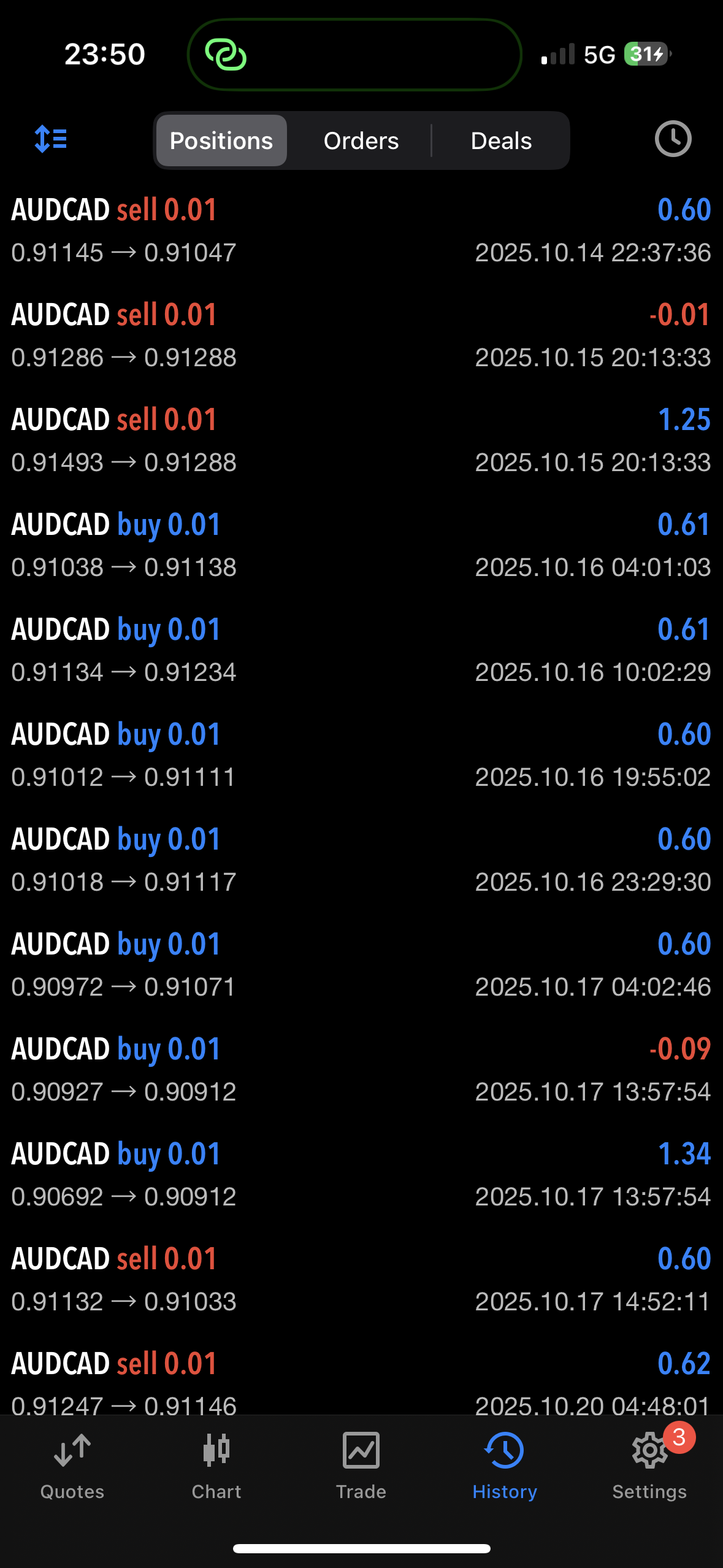Switch to the Orders segment
The width and height of the screenshot is (723, 1568).
point(361,140)
